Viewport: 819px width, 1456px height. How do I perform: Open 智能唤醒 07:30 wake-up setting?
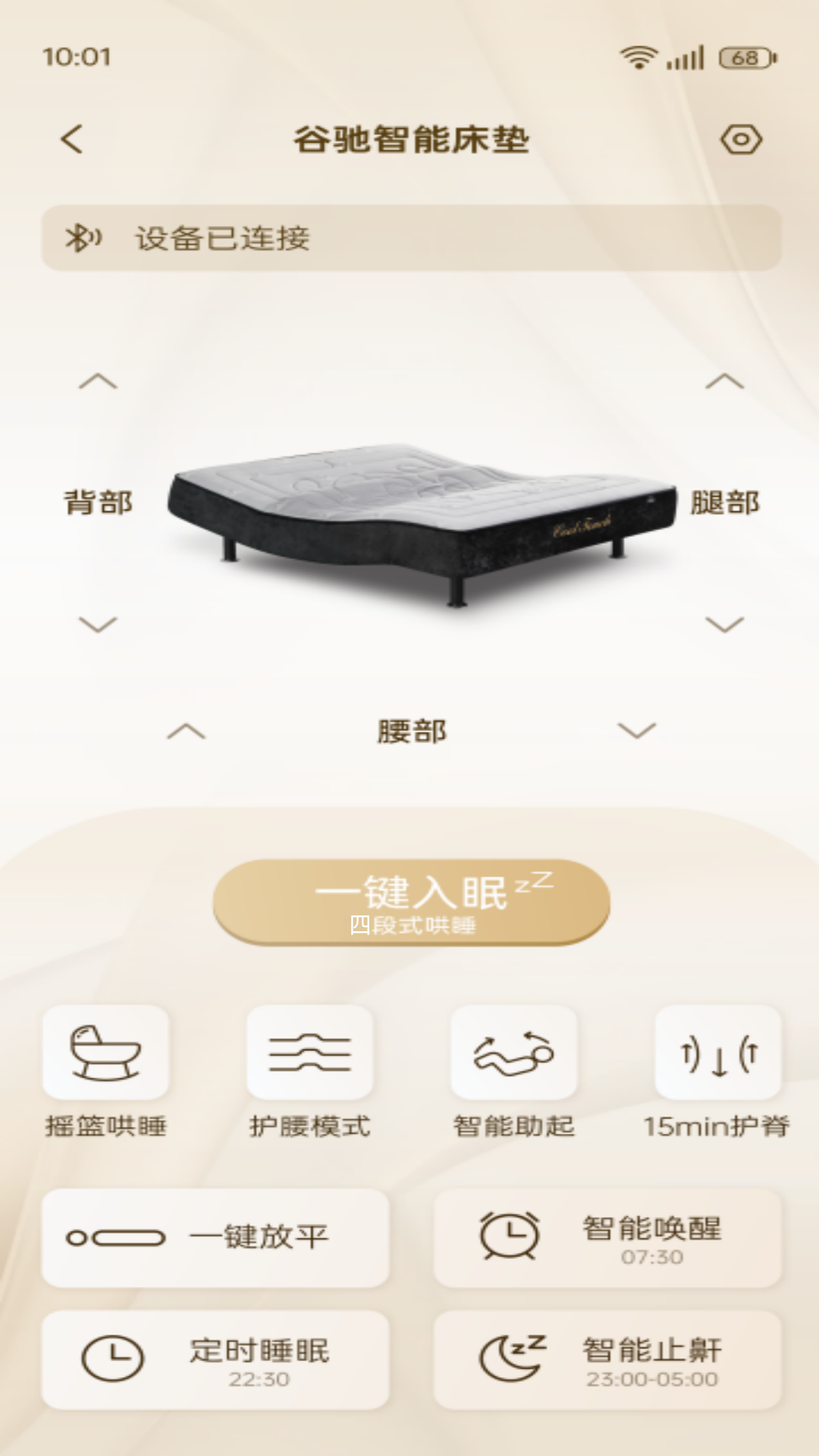(x=607, y=1238)
